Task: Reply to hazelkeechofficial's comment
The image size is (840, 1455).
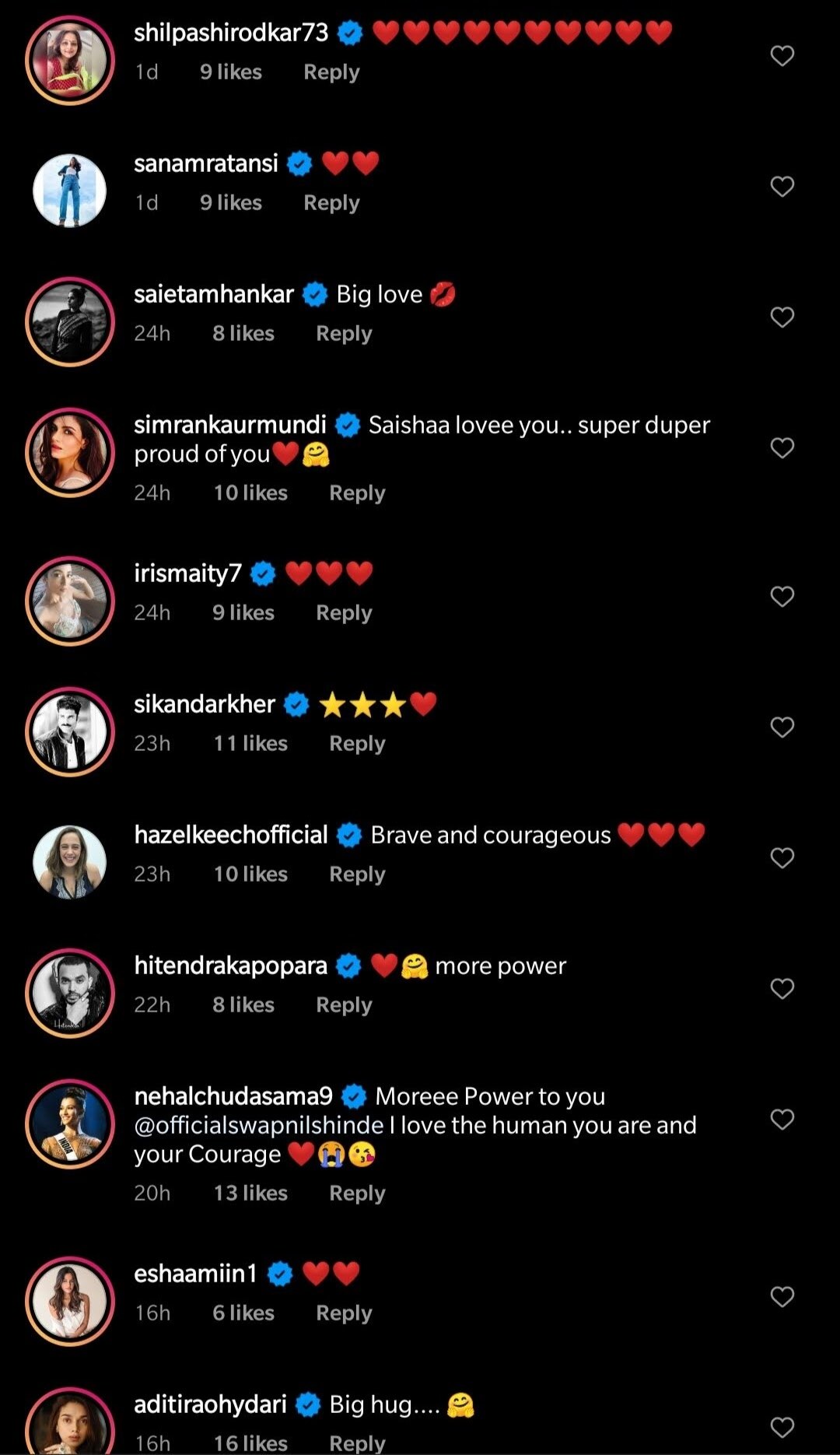Action: (357, 875)
